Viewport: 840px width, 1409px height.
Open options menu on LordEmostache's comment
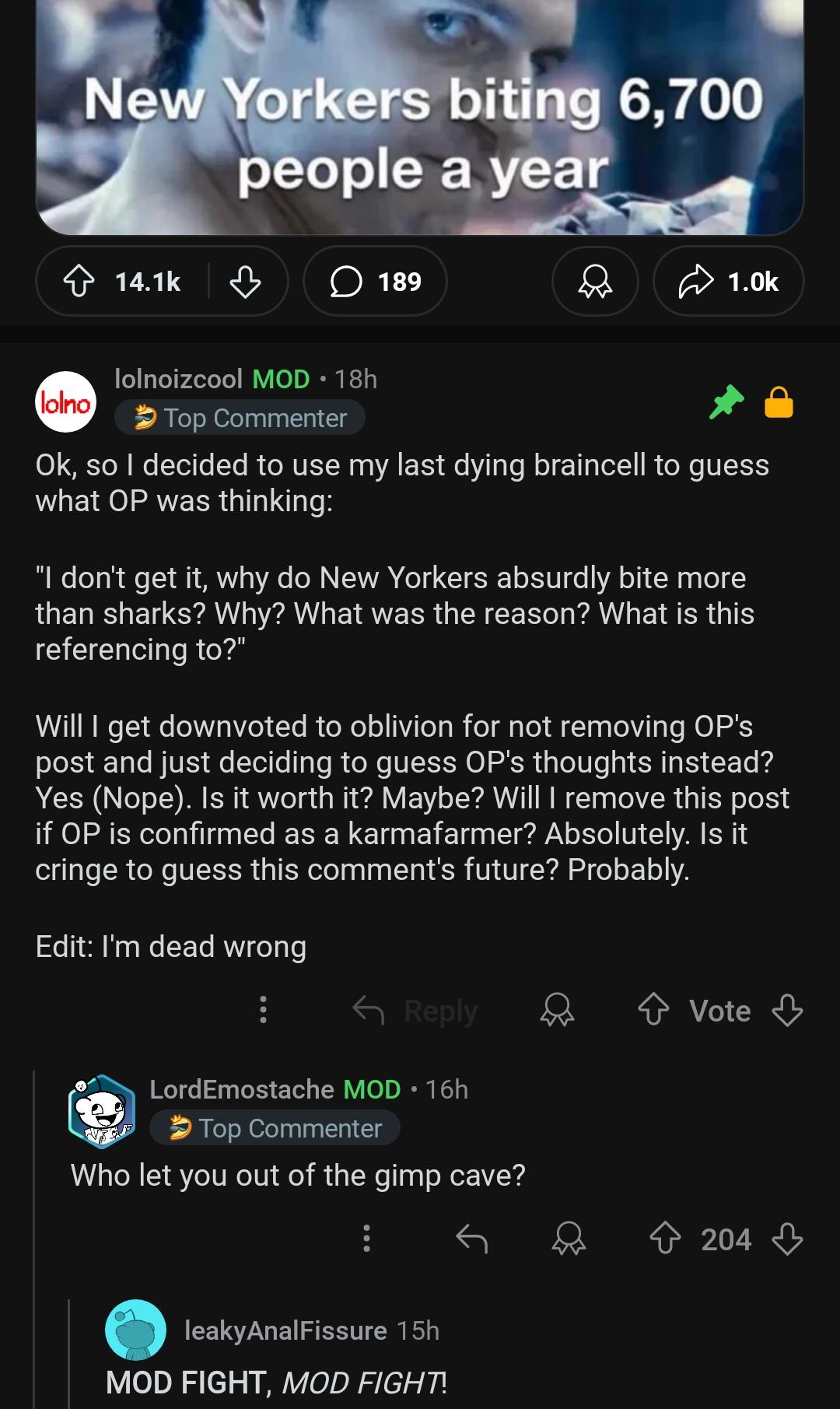point(366,1239)
